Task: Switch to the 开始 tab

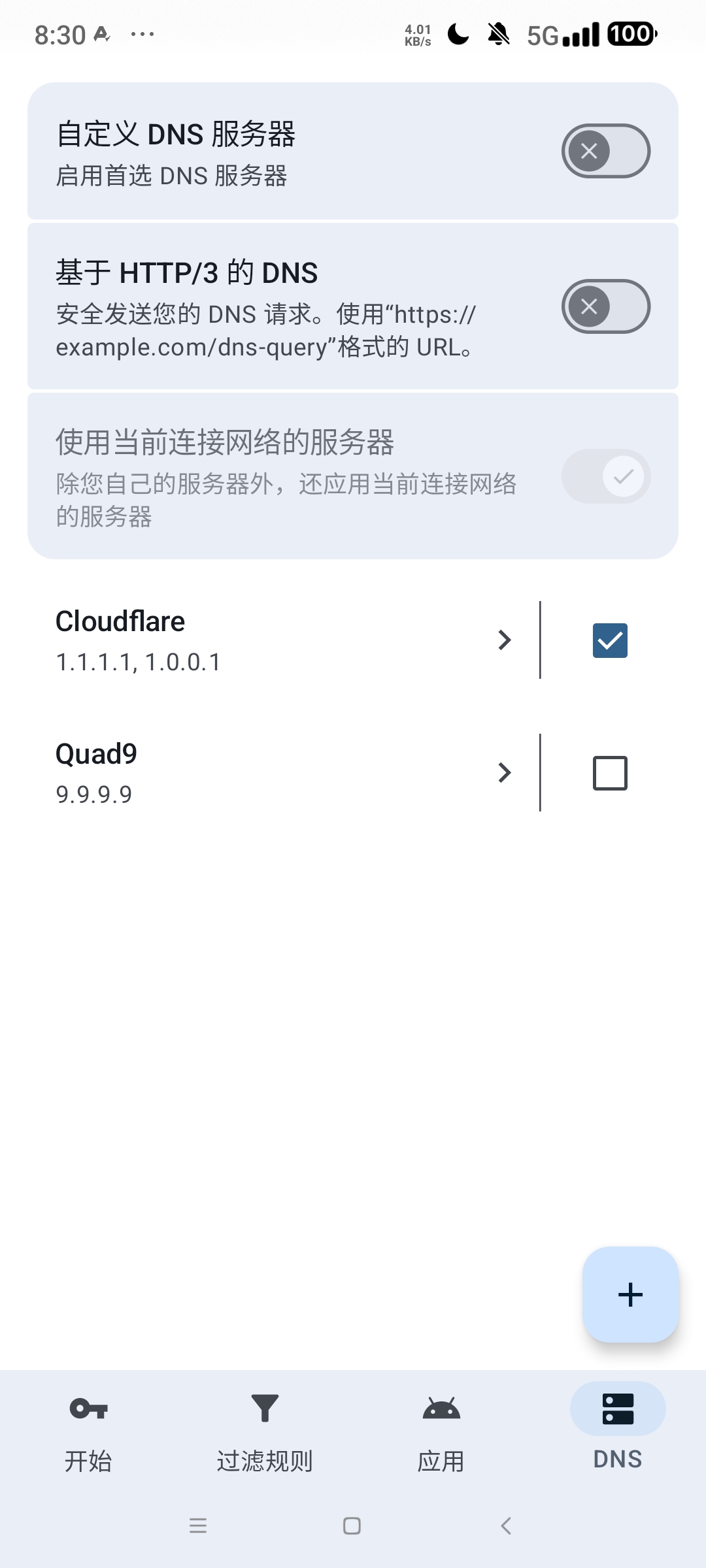Action: 88,1432
